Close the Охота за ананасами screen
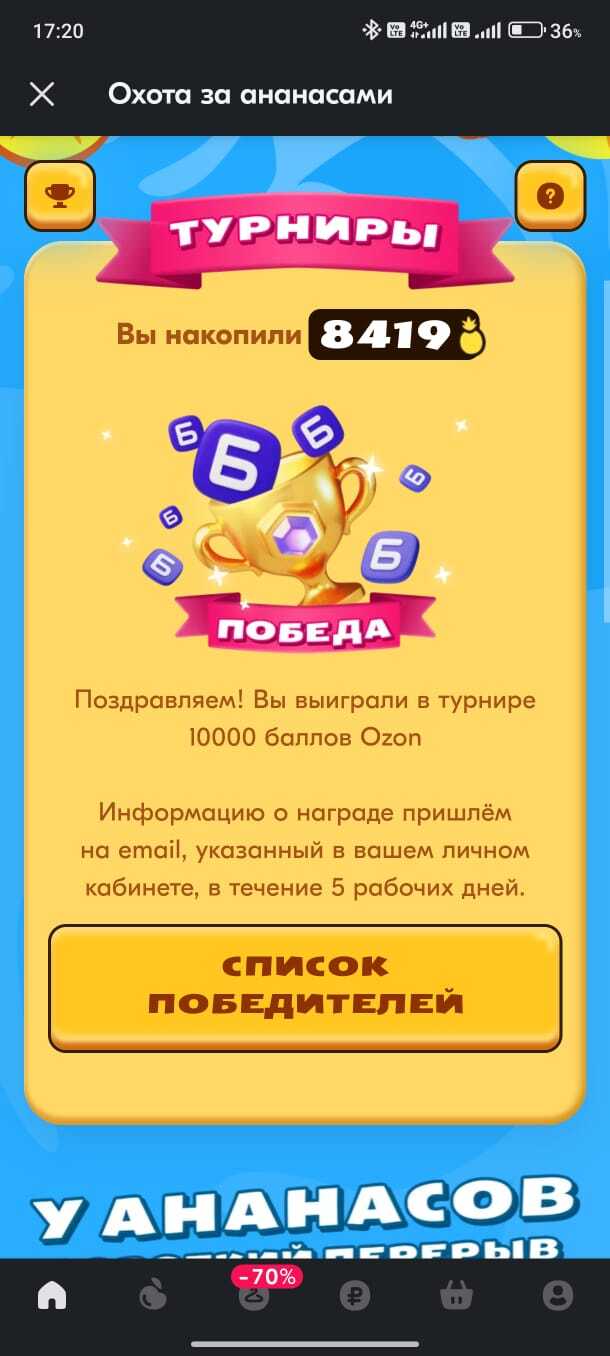The image size is (610, 1356). click(42, 95)
